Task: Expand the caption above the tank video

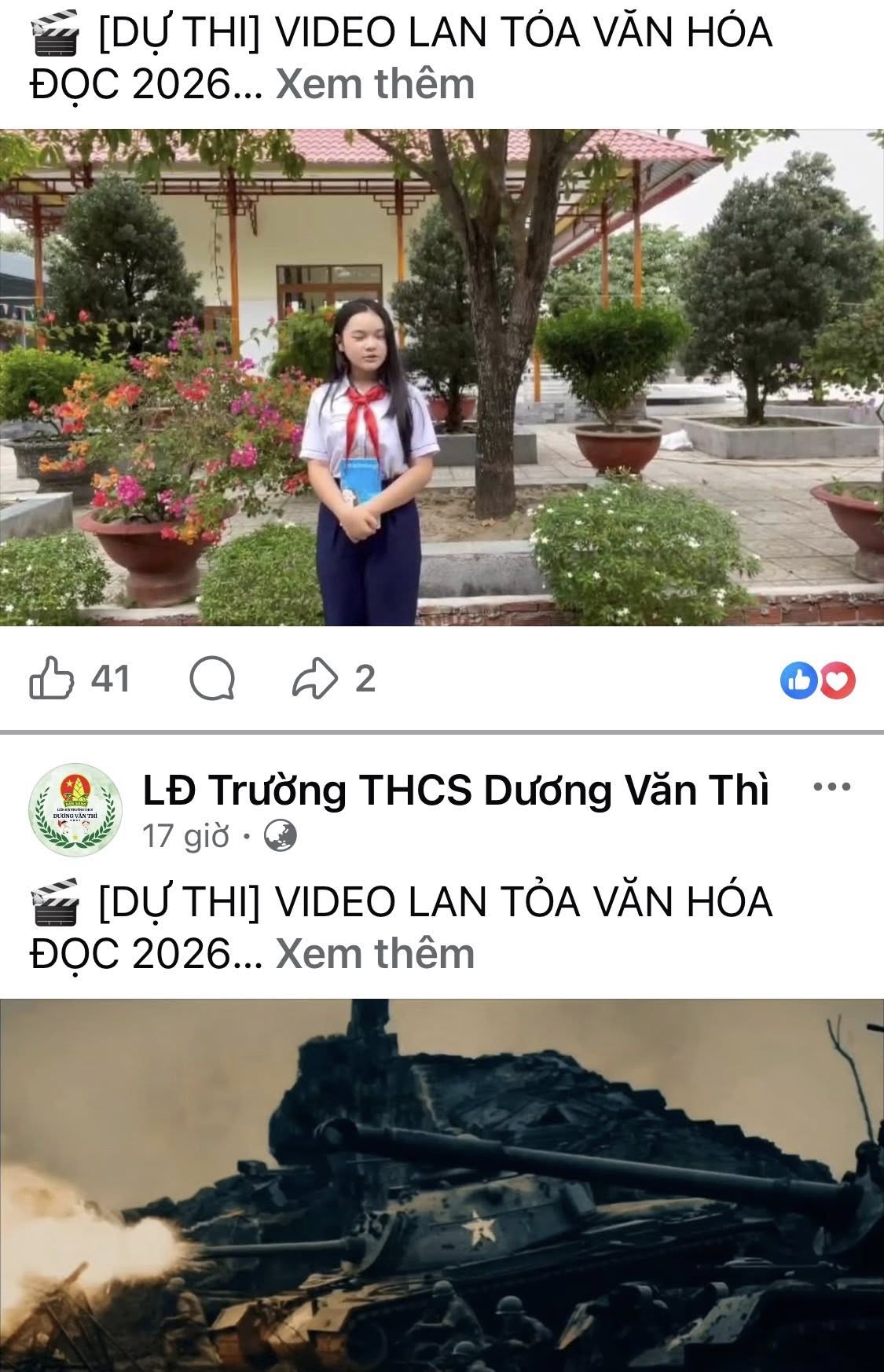Action: [x=375, y=953]
